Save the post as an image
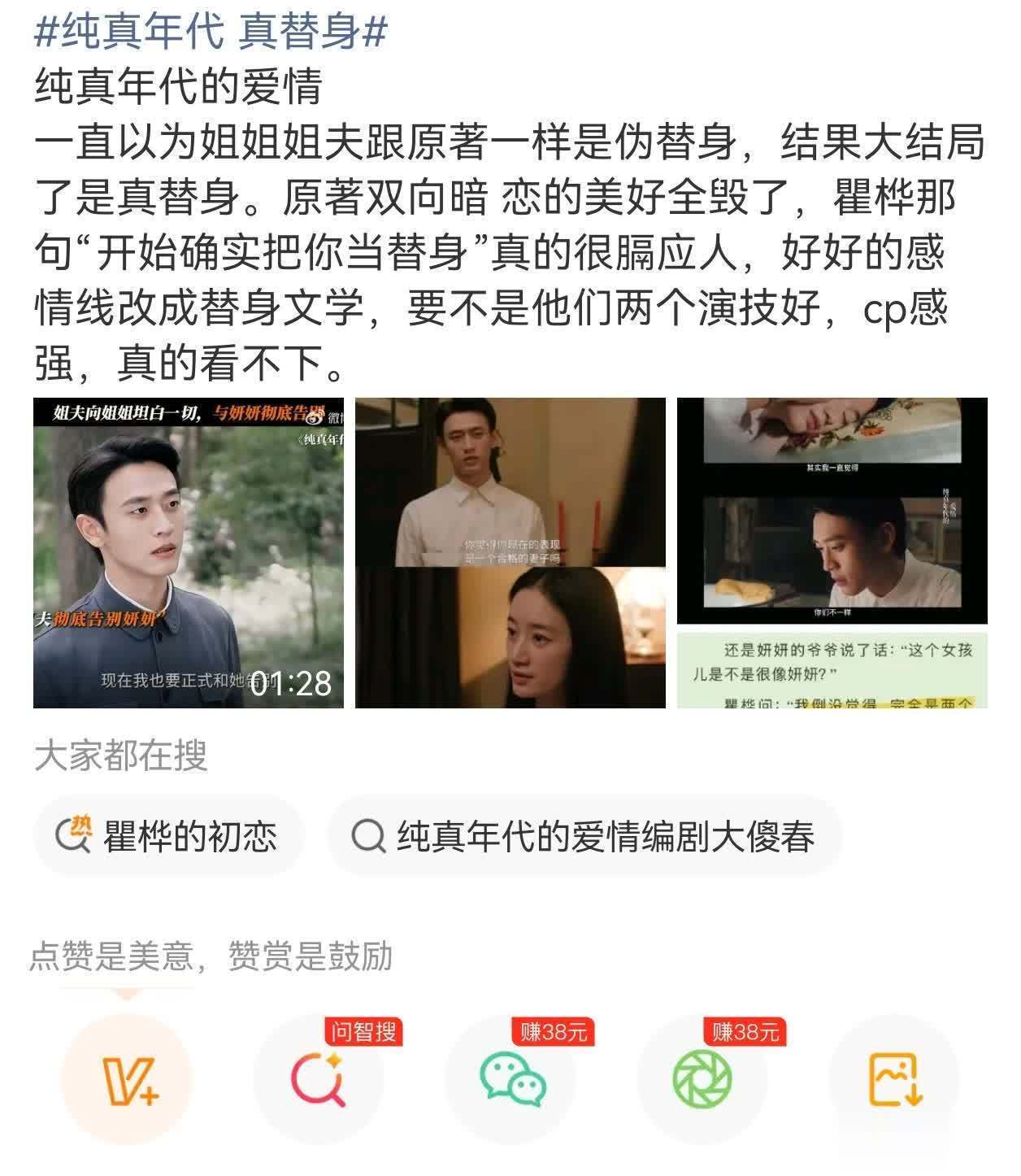This screenshot has height=1176, width=1021. 894,1080
